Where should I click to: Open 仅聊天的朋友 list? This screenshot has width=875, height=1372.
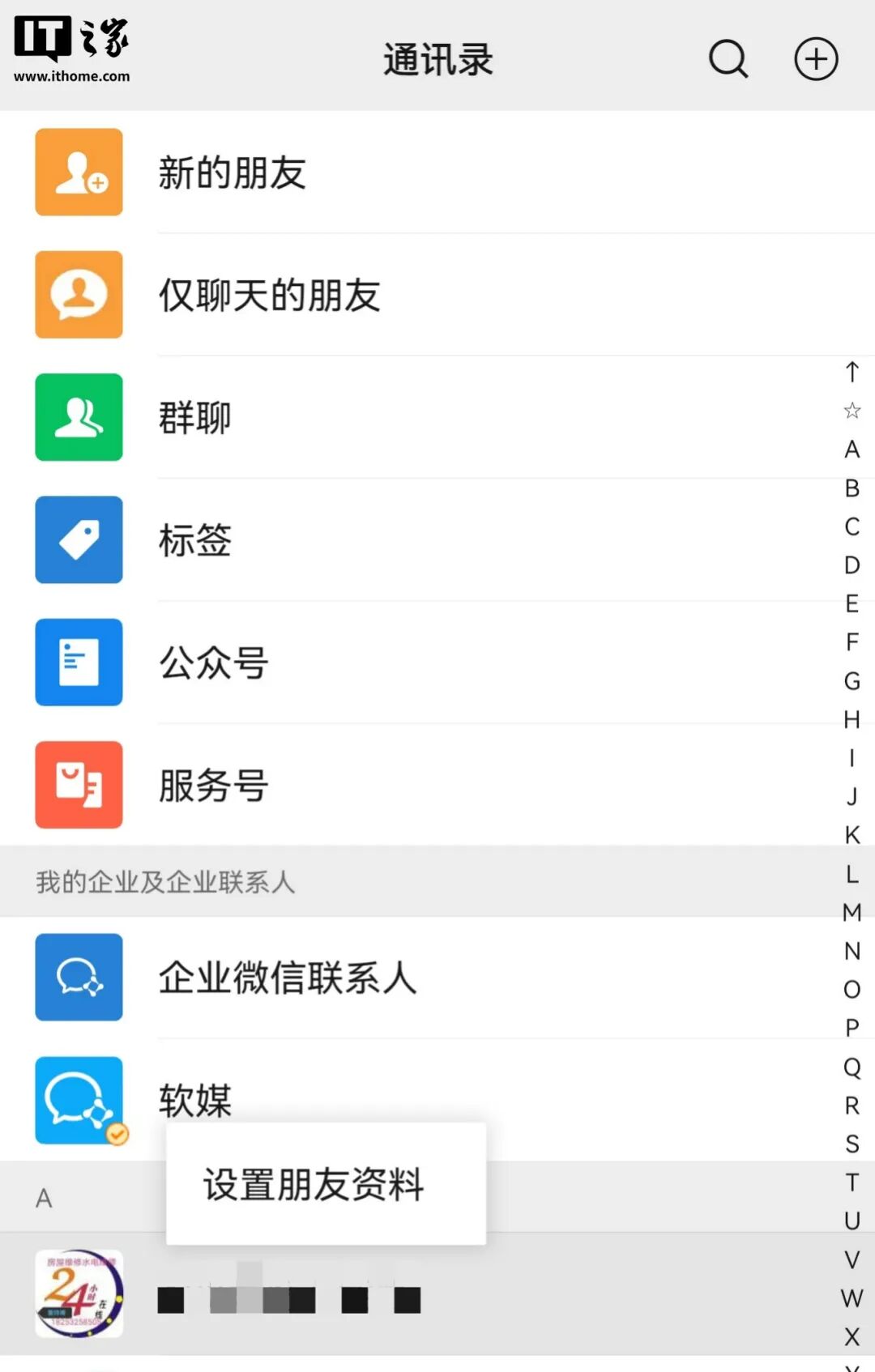pyautogui.click(x=269, y=295)
